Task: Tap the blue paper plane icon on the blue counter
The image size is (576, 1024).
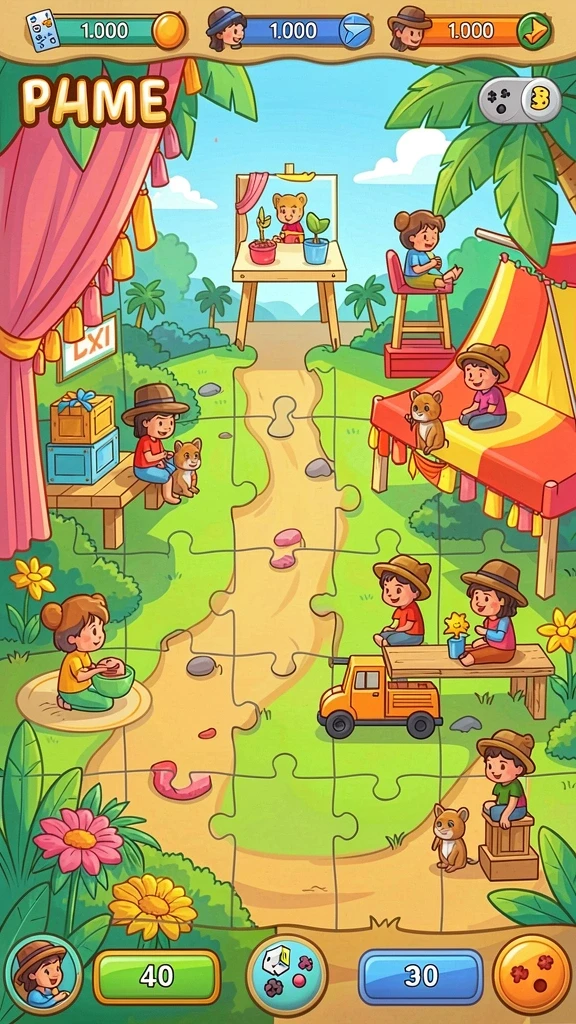Action: (x=355, y=31)
